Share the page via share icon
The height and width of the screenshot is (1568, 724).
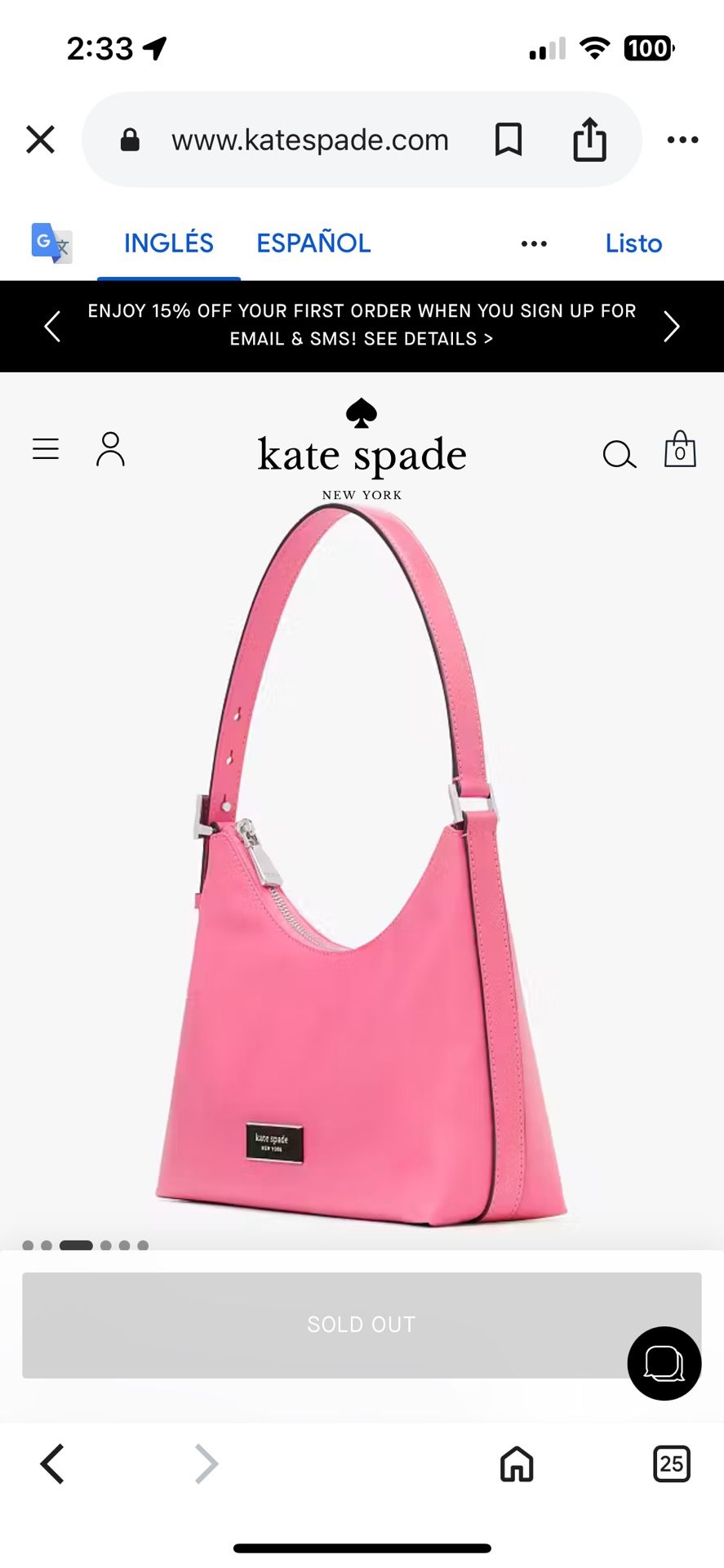tap(589, 140)
